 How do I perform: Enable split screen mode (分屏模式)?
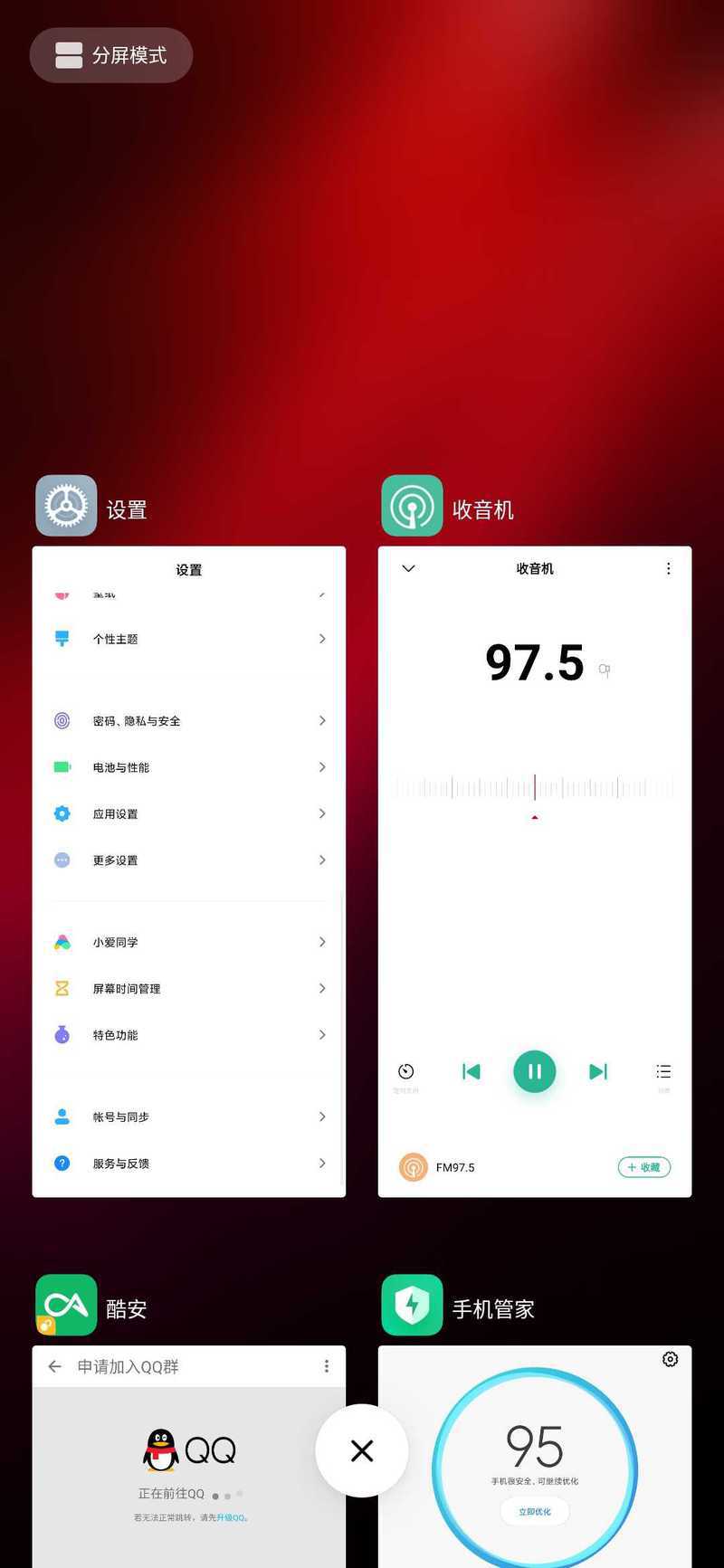point(111,55)
